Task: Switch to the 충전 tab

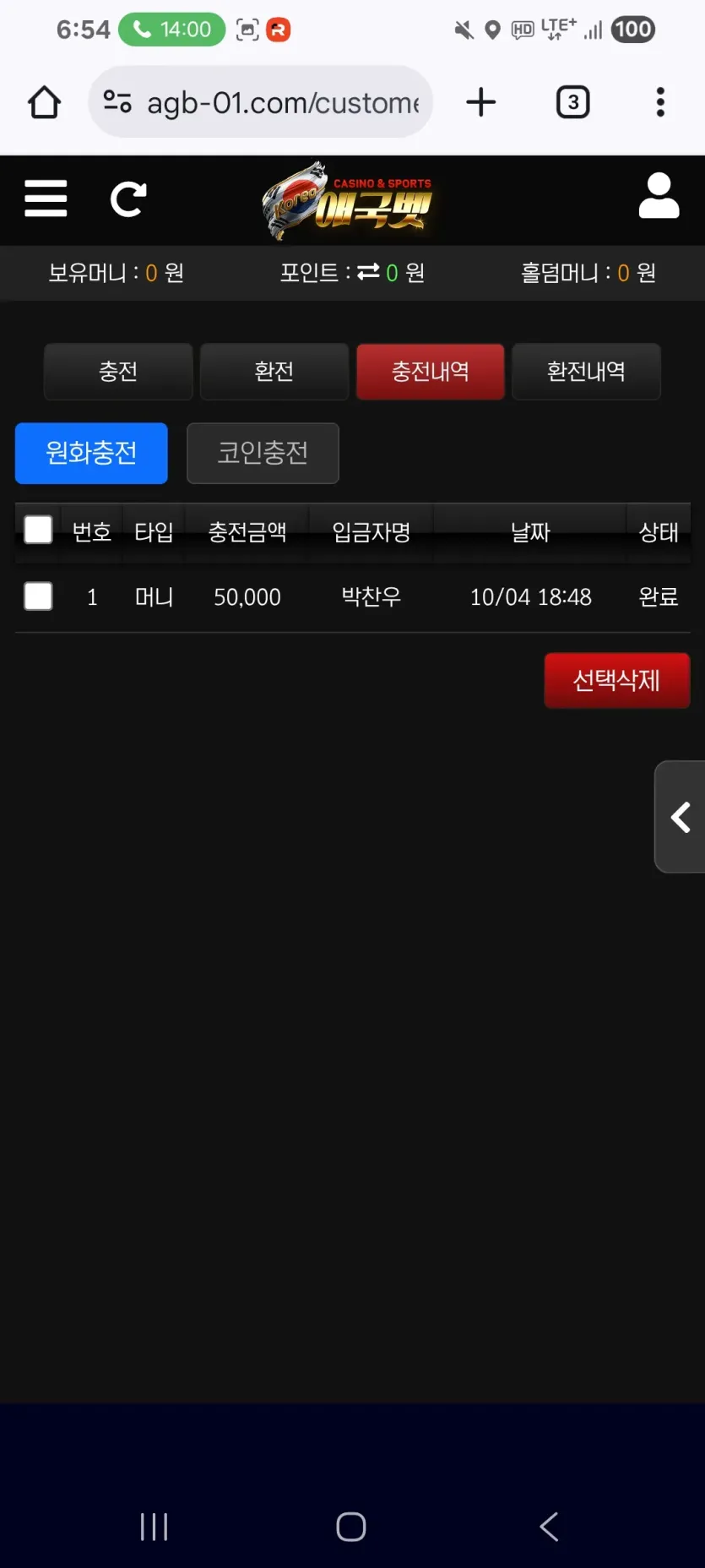Action: [x=118, y=372]
